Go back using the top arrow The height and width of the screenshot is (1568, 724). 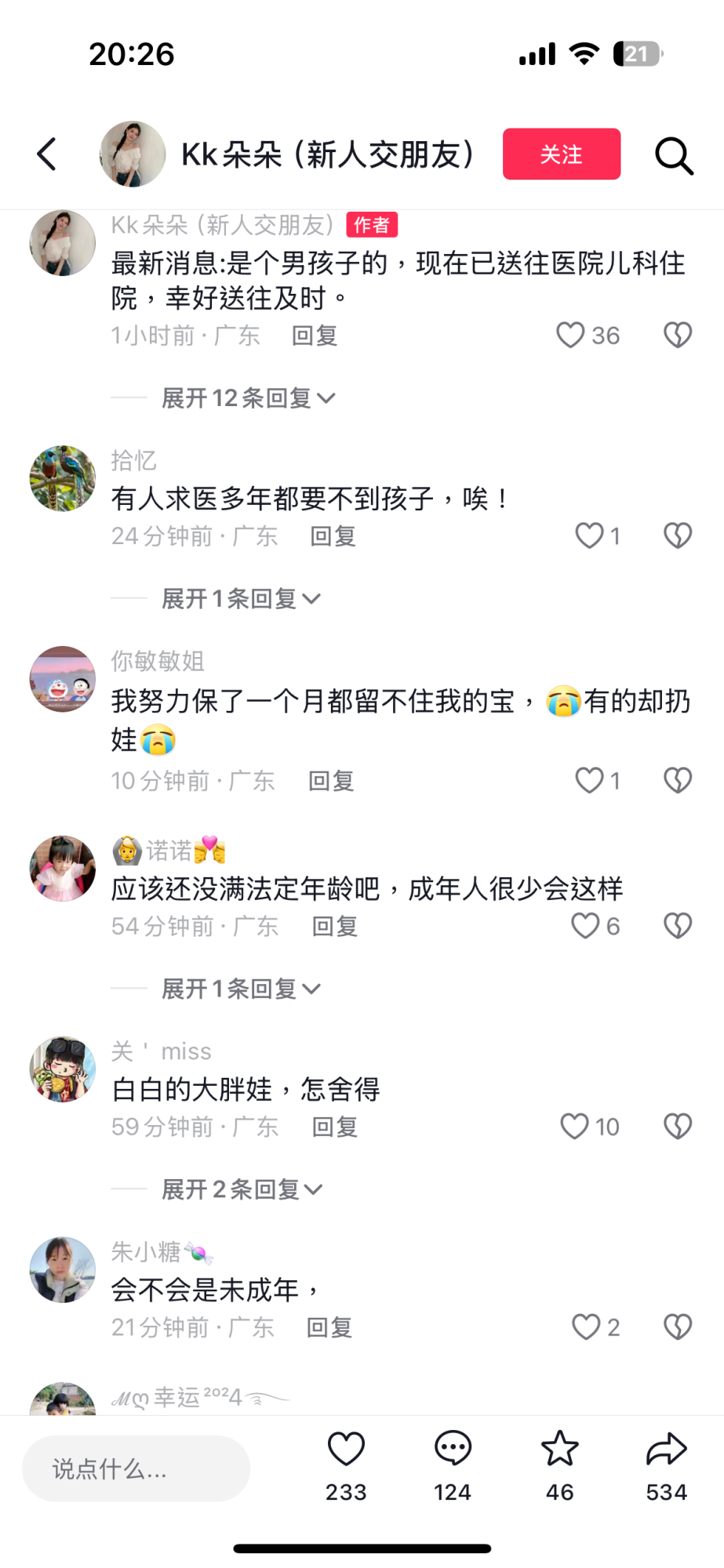(47, 154)
